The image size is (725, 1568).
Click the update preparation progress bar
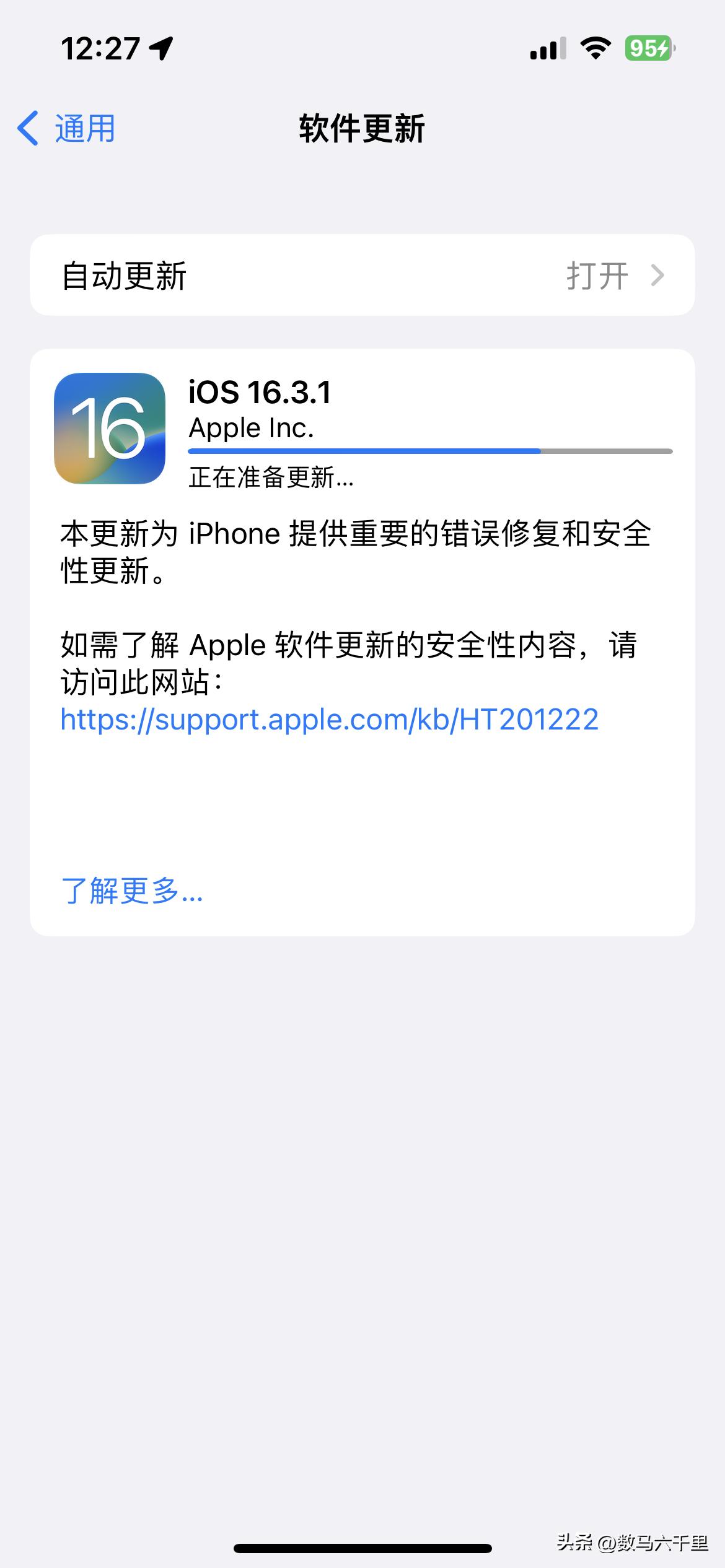tap(429, 452)
